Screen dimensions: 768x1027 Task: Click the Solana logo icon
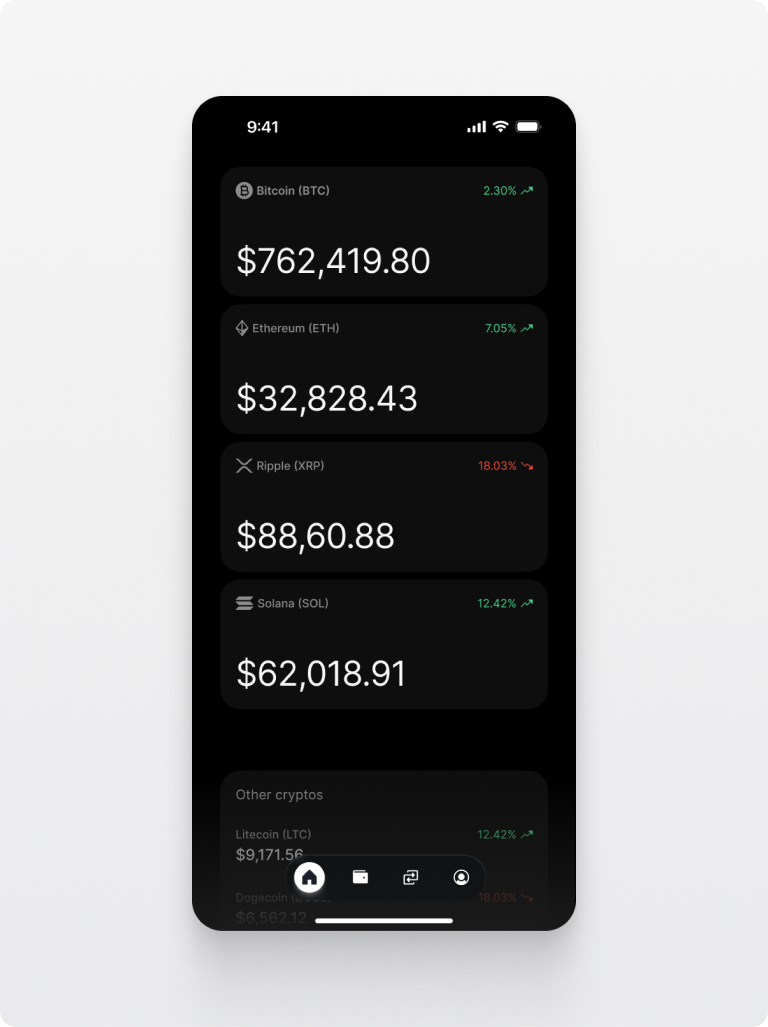(x=242, y=603)
